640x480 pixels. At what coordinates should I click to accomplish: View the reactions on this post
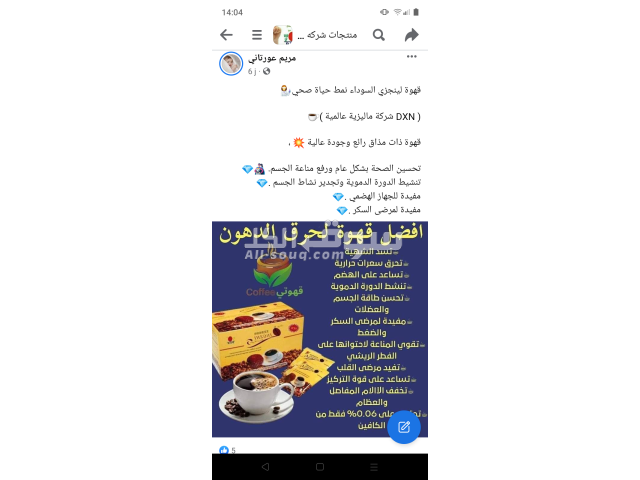tap(226, 450)
